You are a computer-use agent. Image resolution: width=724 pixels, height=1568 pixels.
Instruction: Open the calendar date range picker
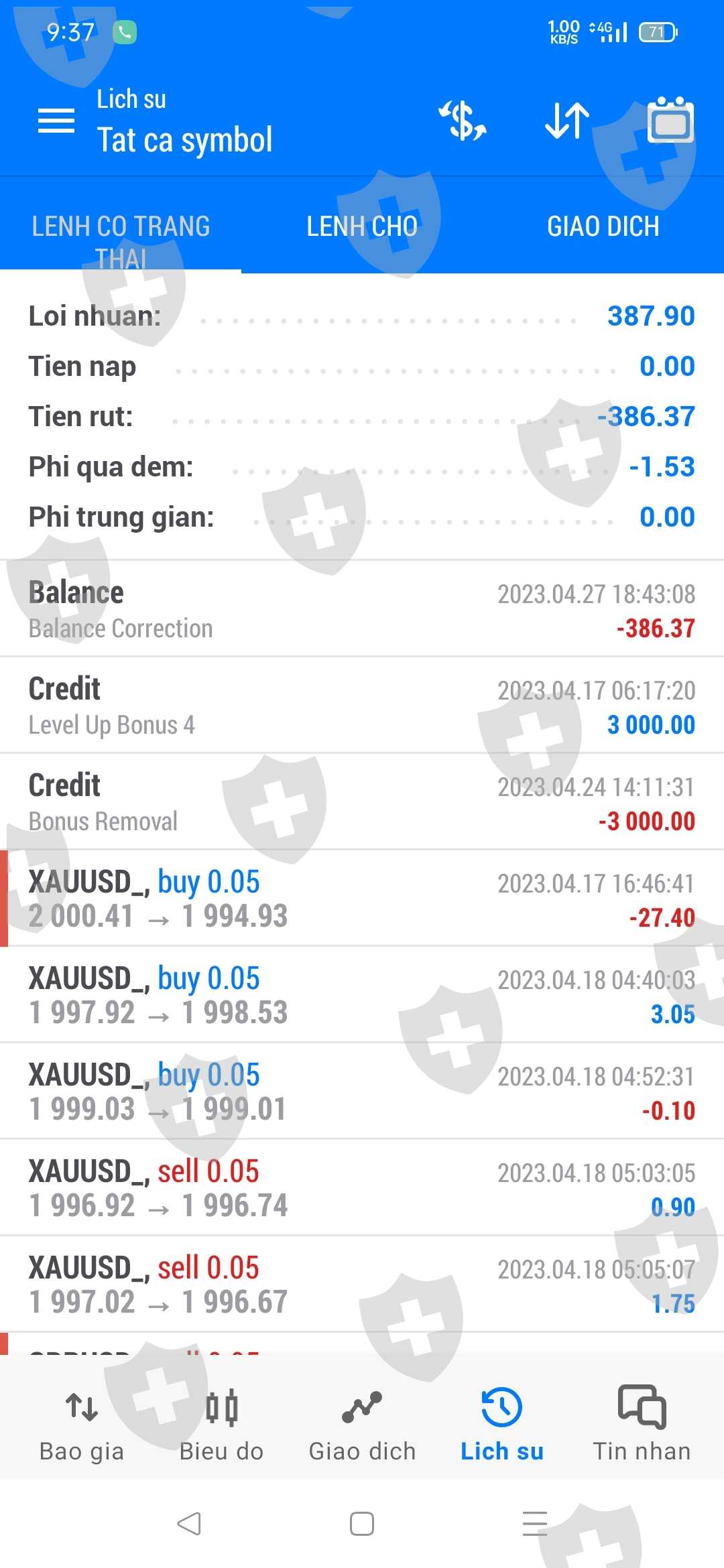pyautogui.click(x=670, y=121)
